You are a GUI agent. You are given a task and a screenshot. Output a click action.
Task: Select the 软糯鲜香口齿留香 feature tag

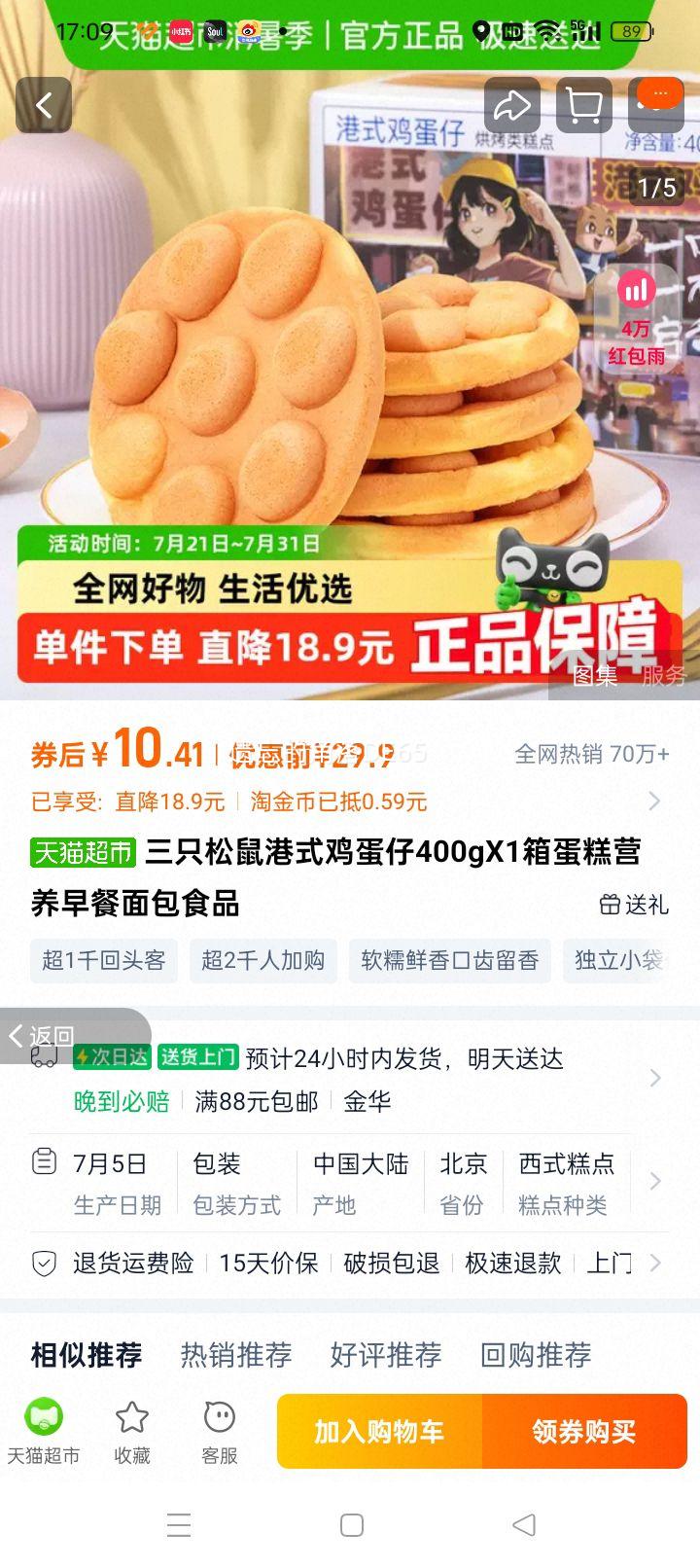pyautogui.click(x=449, y=961)
